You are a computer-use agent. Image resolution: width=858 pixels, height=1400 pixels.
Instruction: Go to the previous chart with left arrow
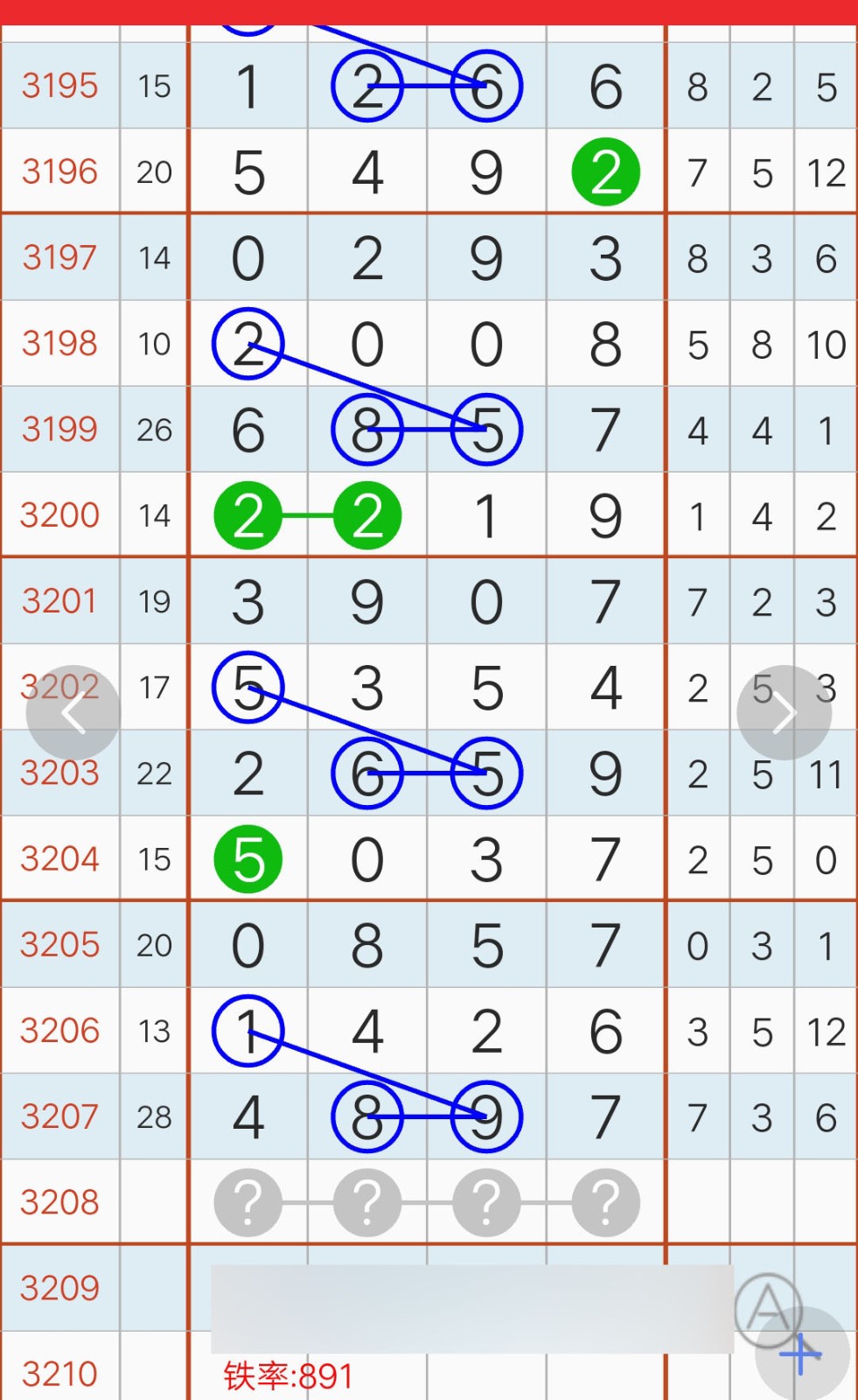coord(73,713)
